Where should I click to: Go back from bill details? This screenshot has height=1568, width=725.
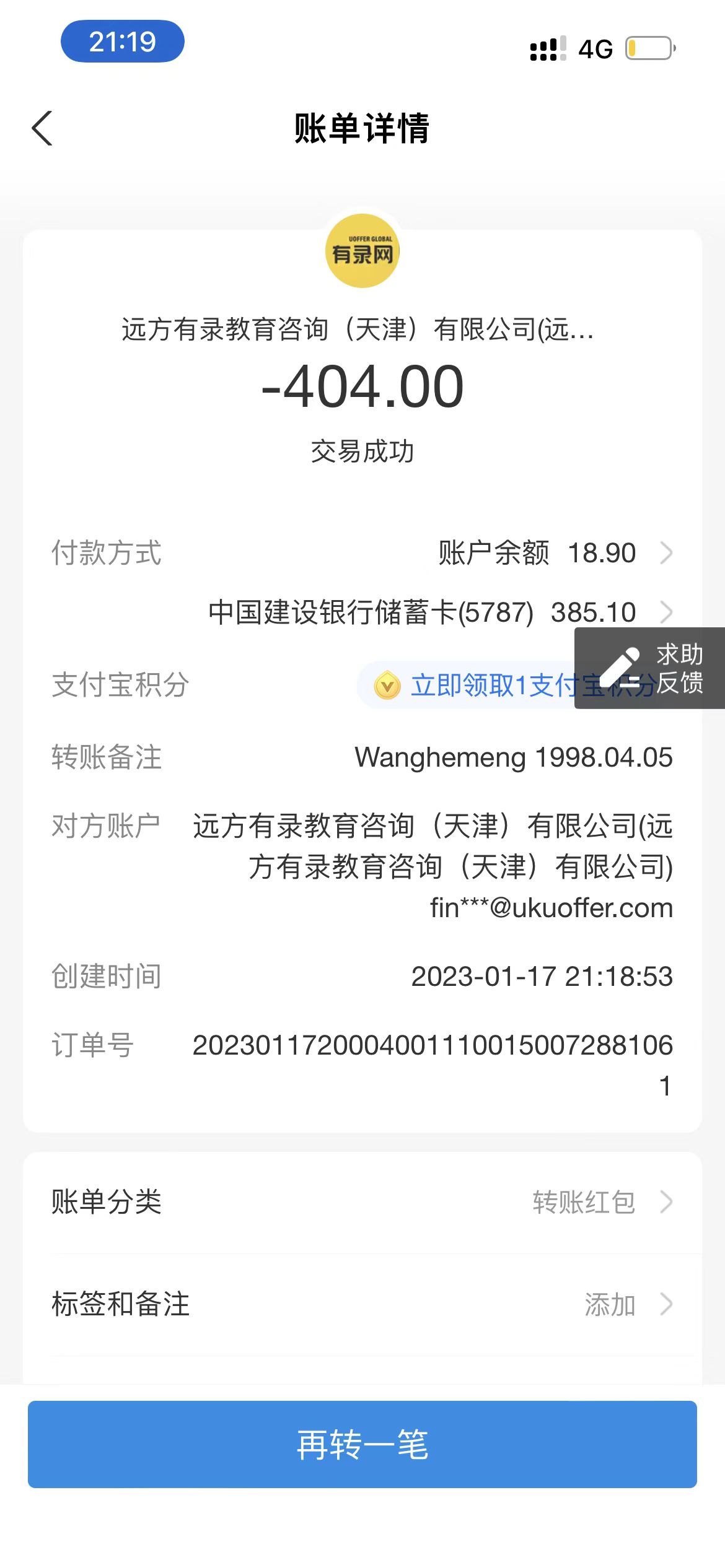(x=42, y=129)
